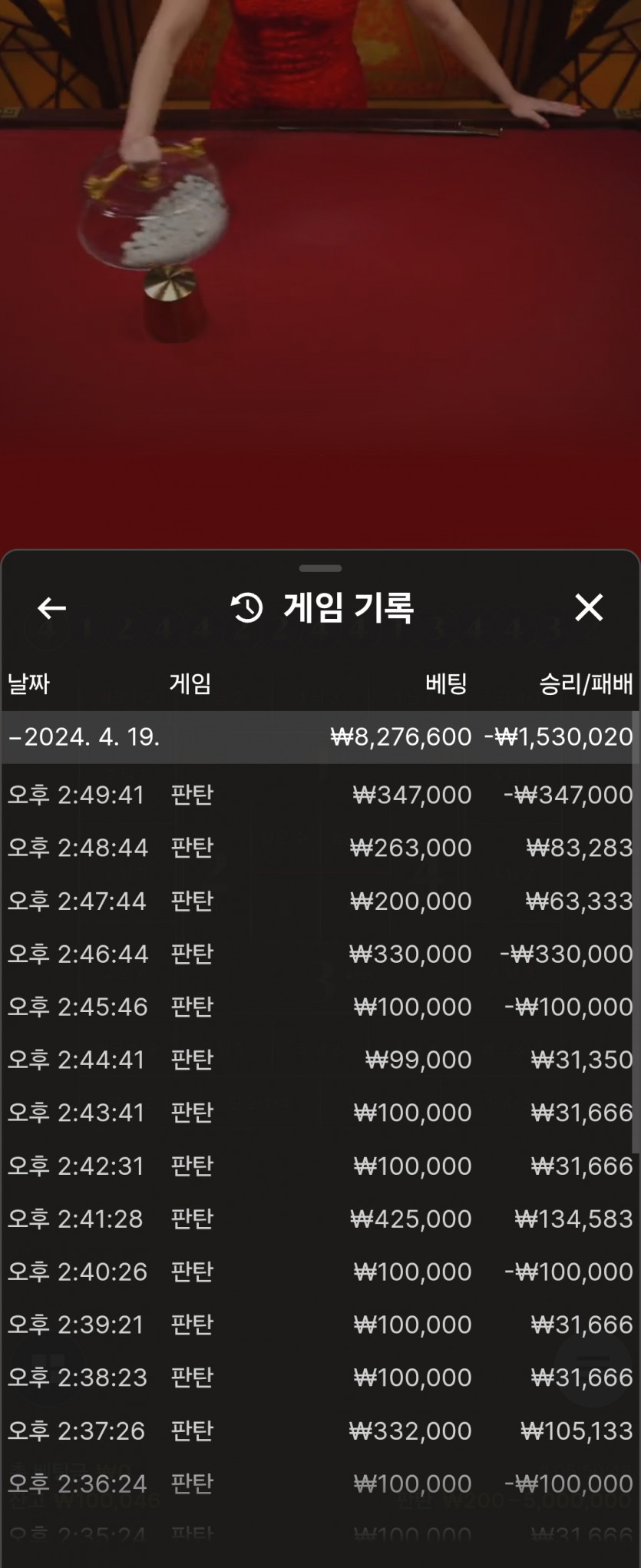641x1568 pixels.
Task: View the 오후 2:40:26 판탄 record
Action: 319,1272
